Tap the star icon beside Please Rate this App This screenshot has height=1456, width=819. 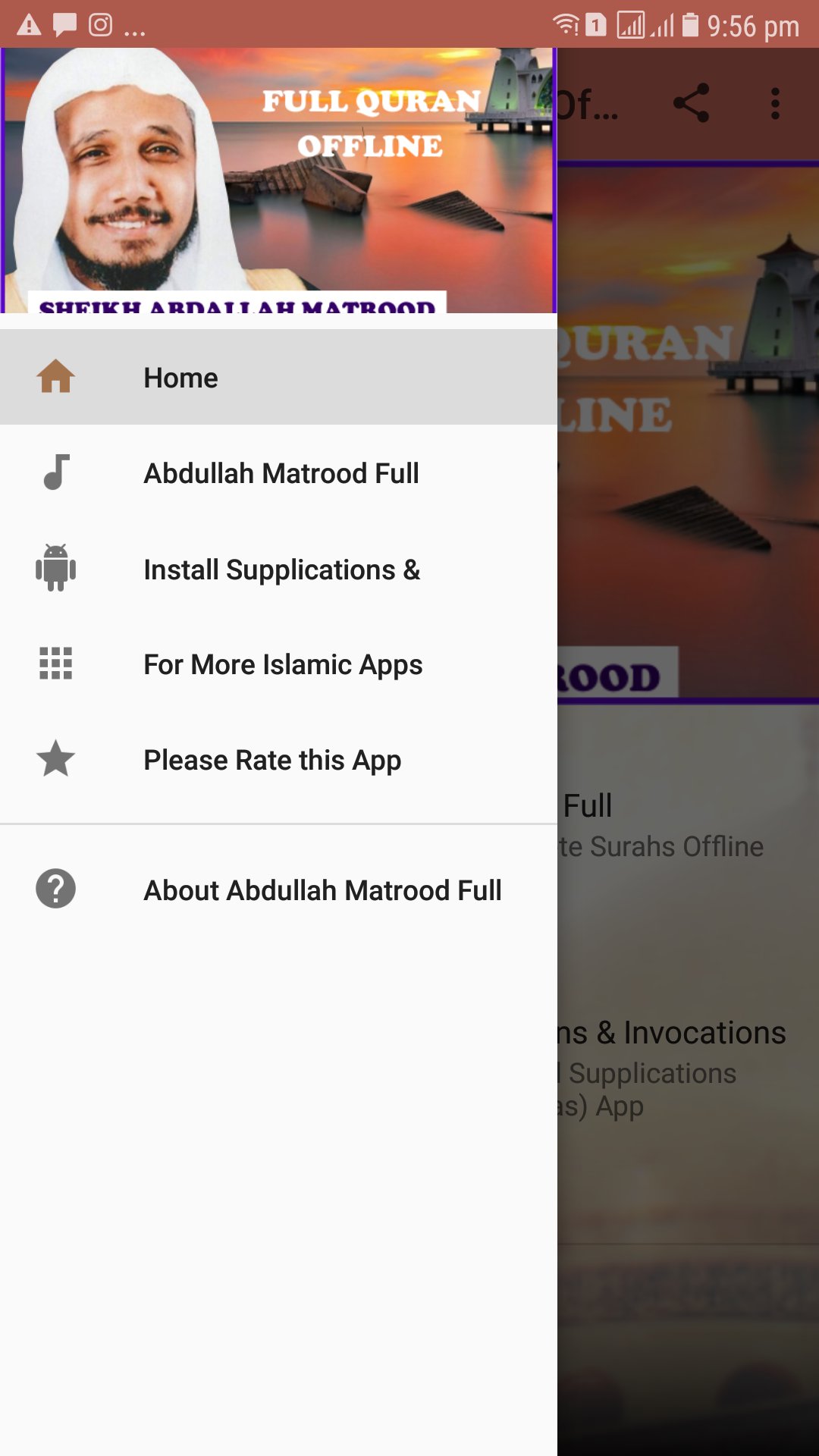click(55, 759)
